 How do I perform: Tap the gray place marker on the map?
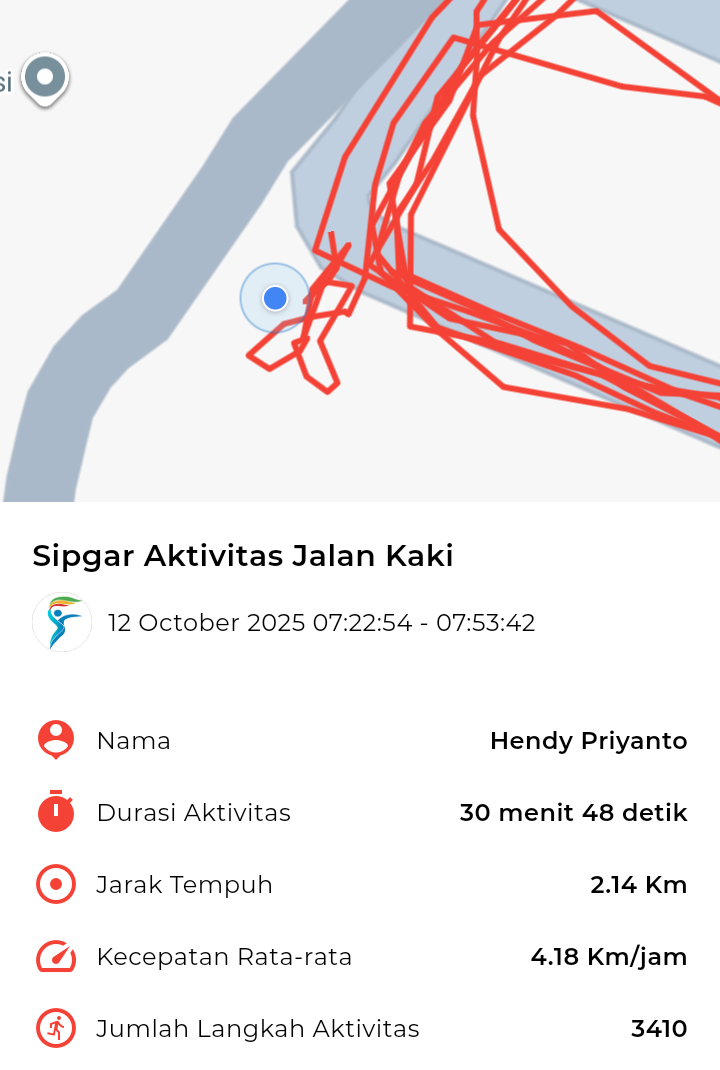point(45,78)
